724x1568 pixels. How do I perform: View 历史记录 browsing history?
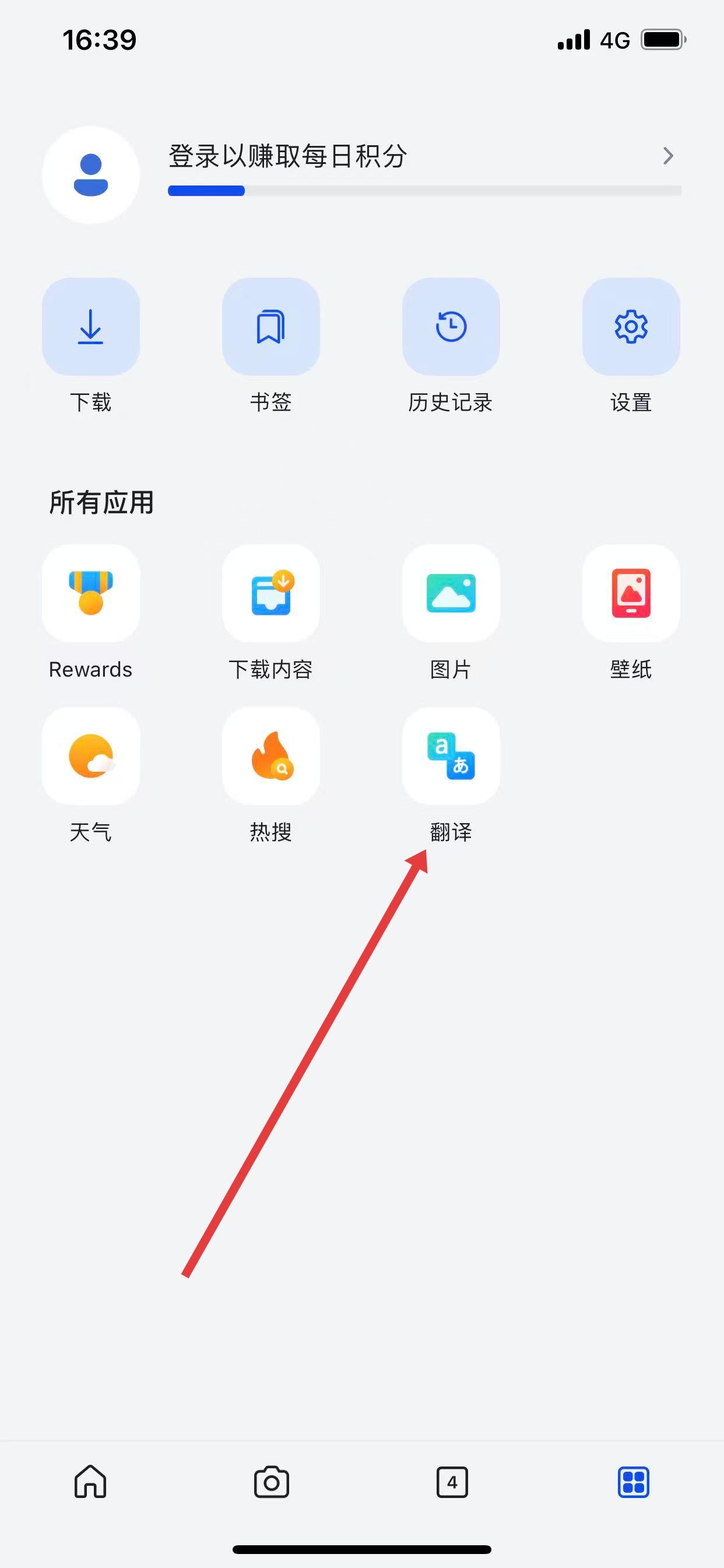coord(451,327)
